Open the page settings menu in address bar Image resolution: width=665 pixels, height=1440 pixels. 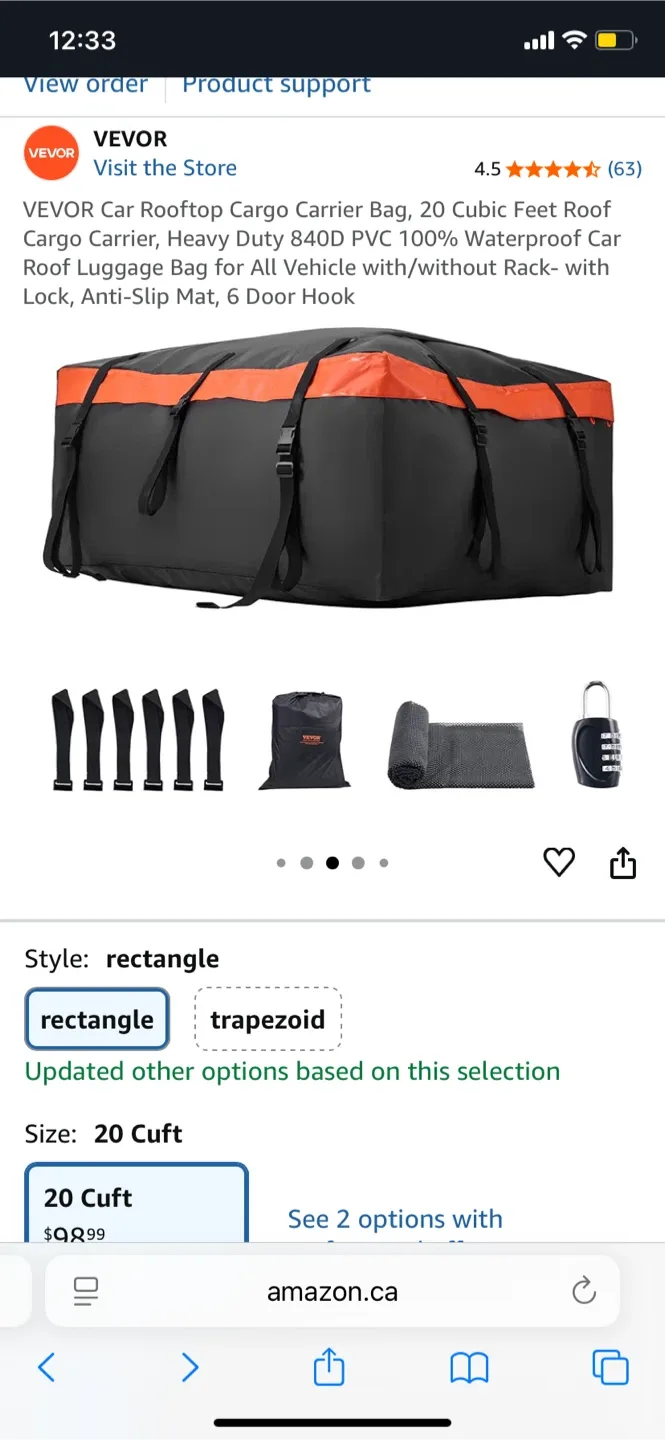[x=86, y=1292]
